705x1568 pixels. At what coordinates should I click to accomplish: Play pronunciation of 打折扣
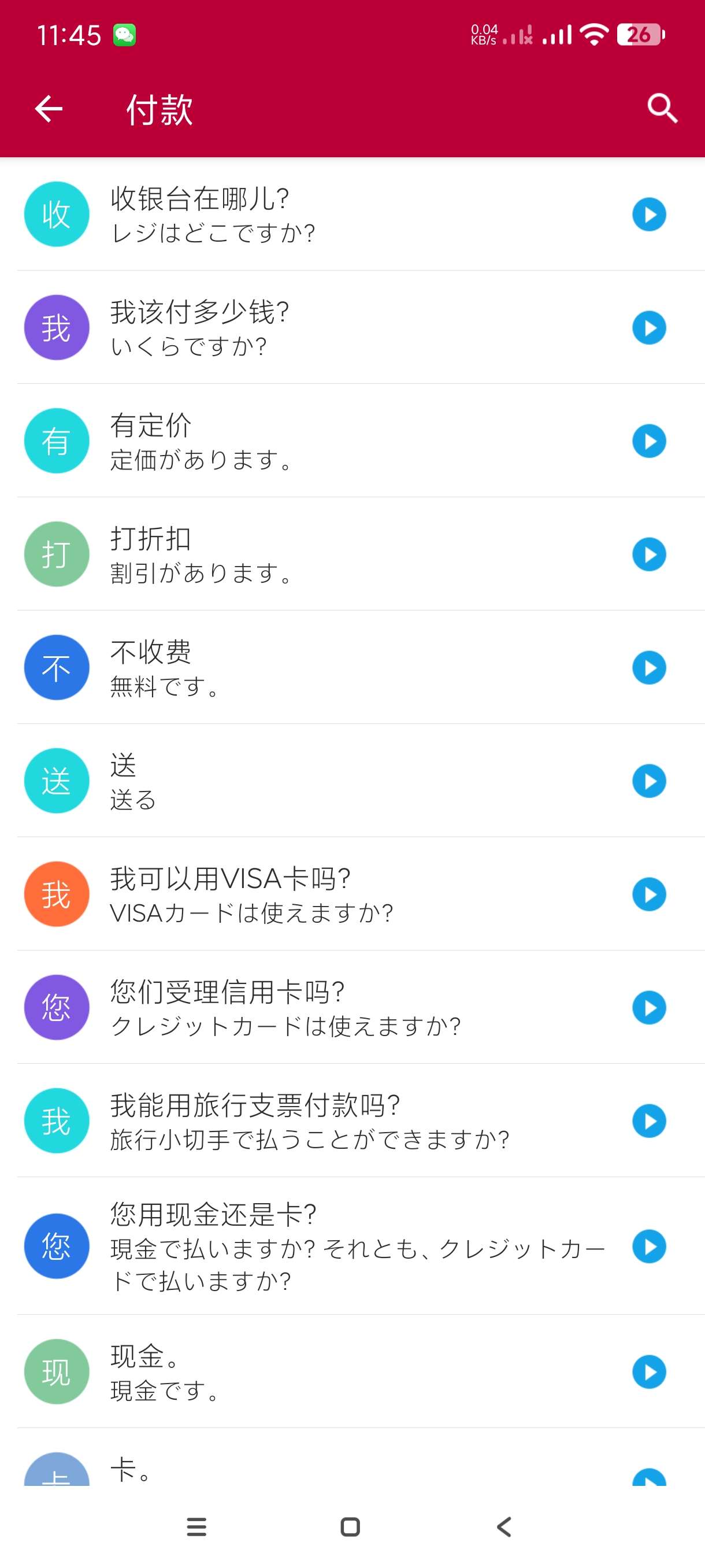[x=649, y=554]
